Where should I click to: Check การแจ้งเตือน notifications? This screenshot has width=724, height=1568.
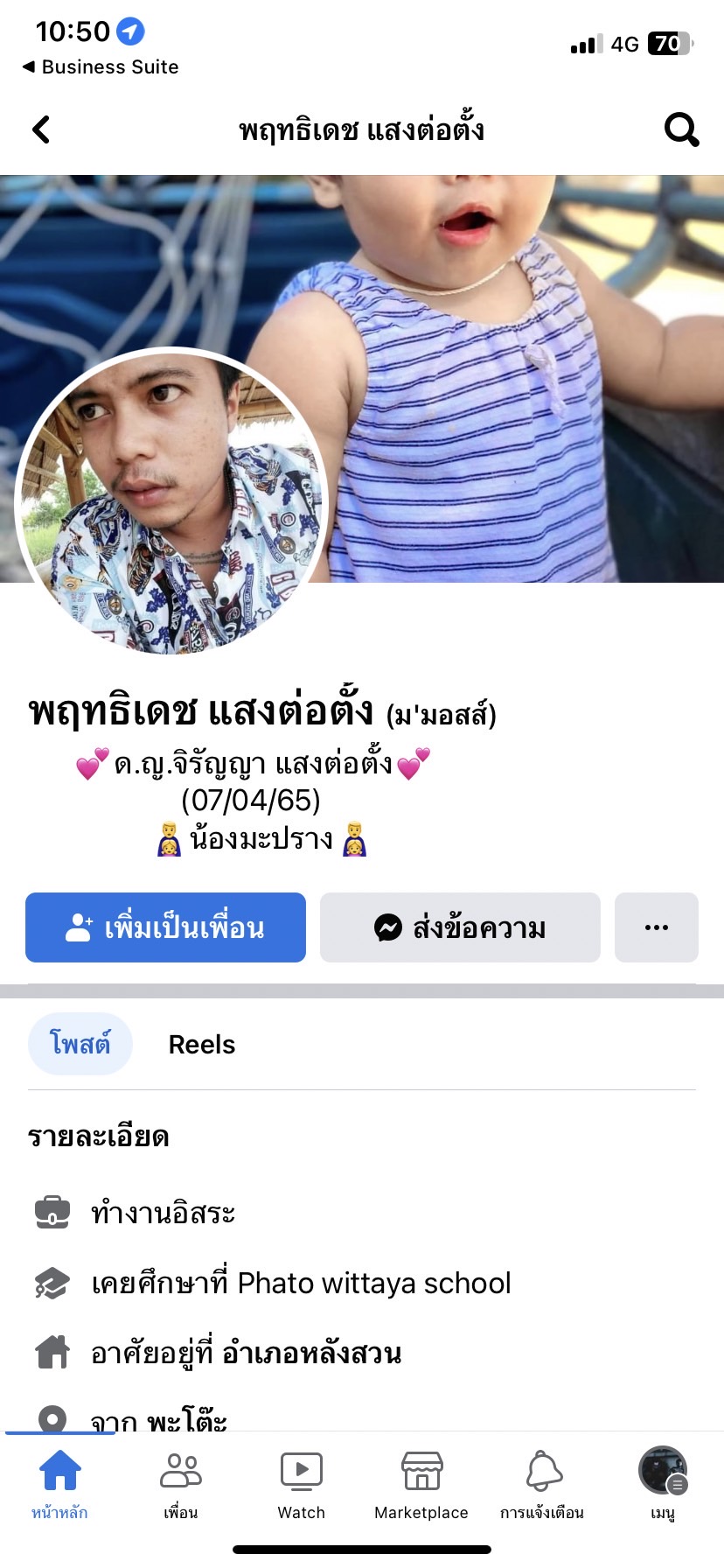pos(542,1482)
